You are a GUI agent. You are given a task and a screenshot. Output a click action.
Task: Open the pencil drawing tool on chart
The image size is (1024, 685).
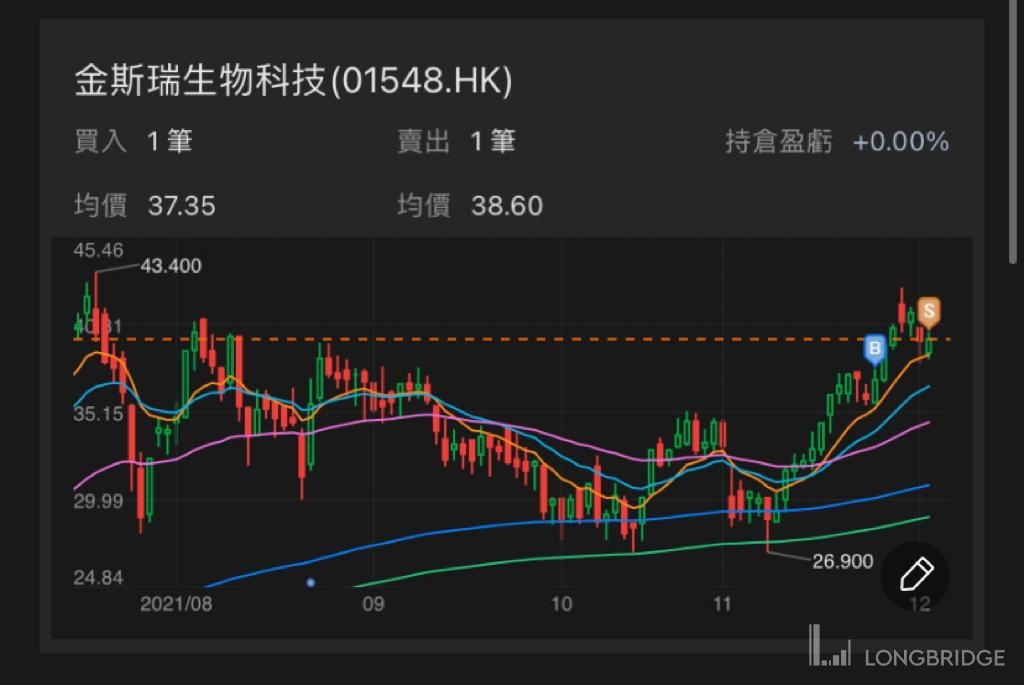click(x=915, y=575)
